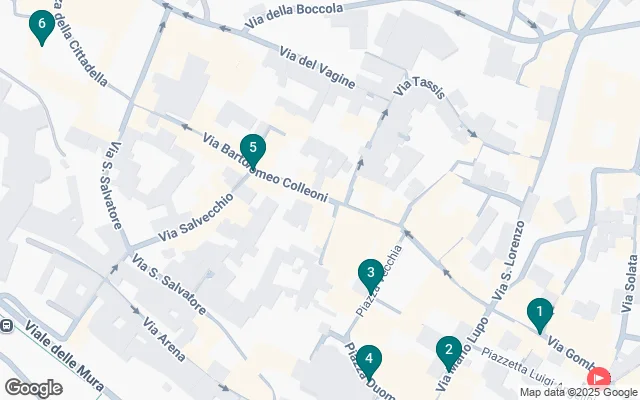Select map marker number 2

(x=448, y=351)
